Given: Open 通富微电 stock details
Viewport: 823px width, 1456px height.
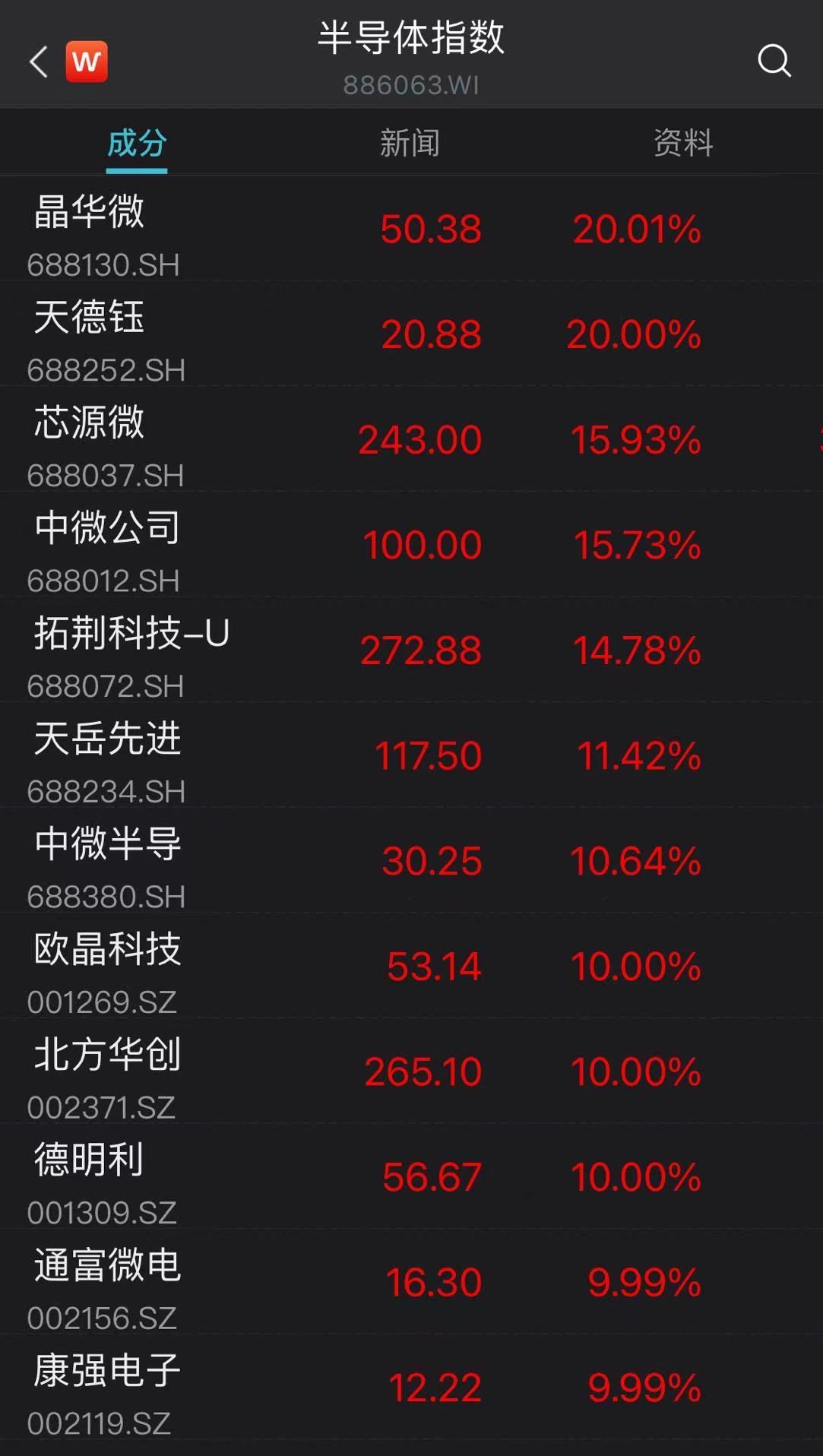Looking at the screenshot, I should 411,1282.
